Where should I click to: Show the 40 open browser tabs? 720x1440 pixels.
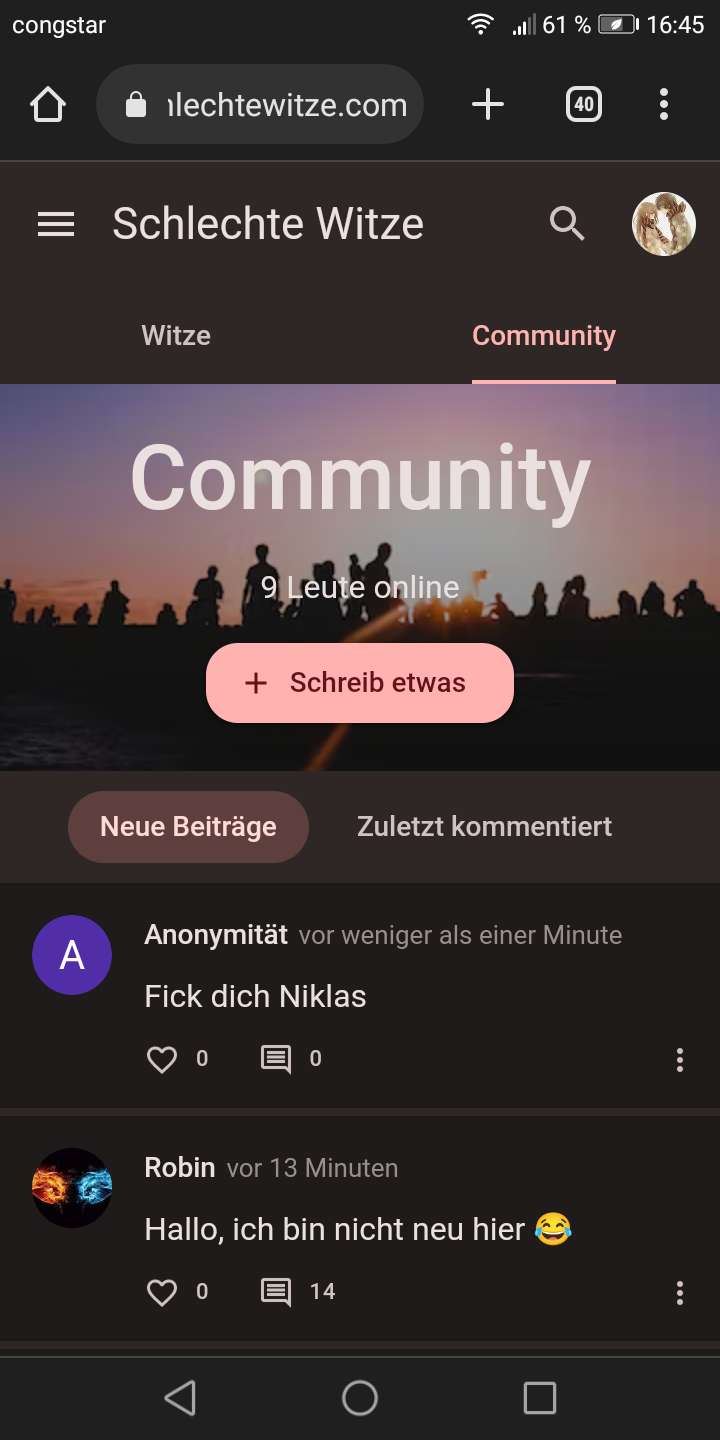click(584, 105)
